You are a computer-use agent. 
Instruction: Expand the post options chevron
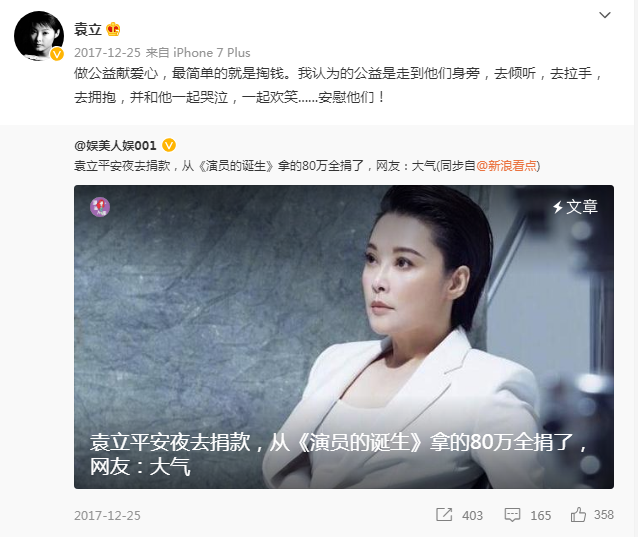[x=604, y=15]
